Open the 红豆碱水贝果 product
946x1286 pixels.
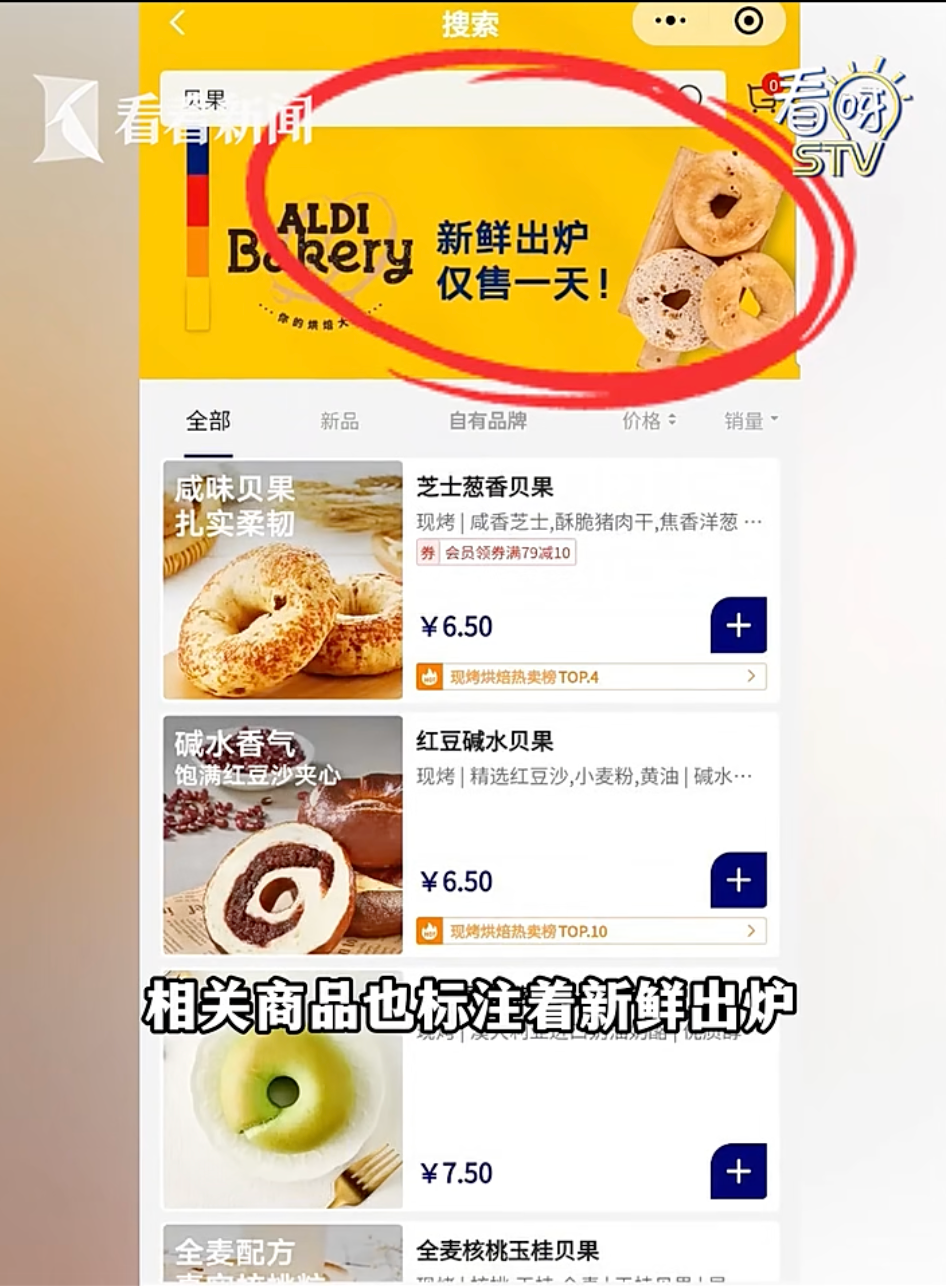tap(485, 742)
